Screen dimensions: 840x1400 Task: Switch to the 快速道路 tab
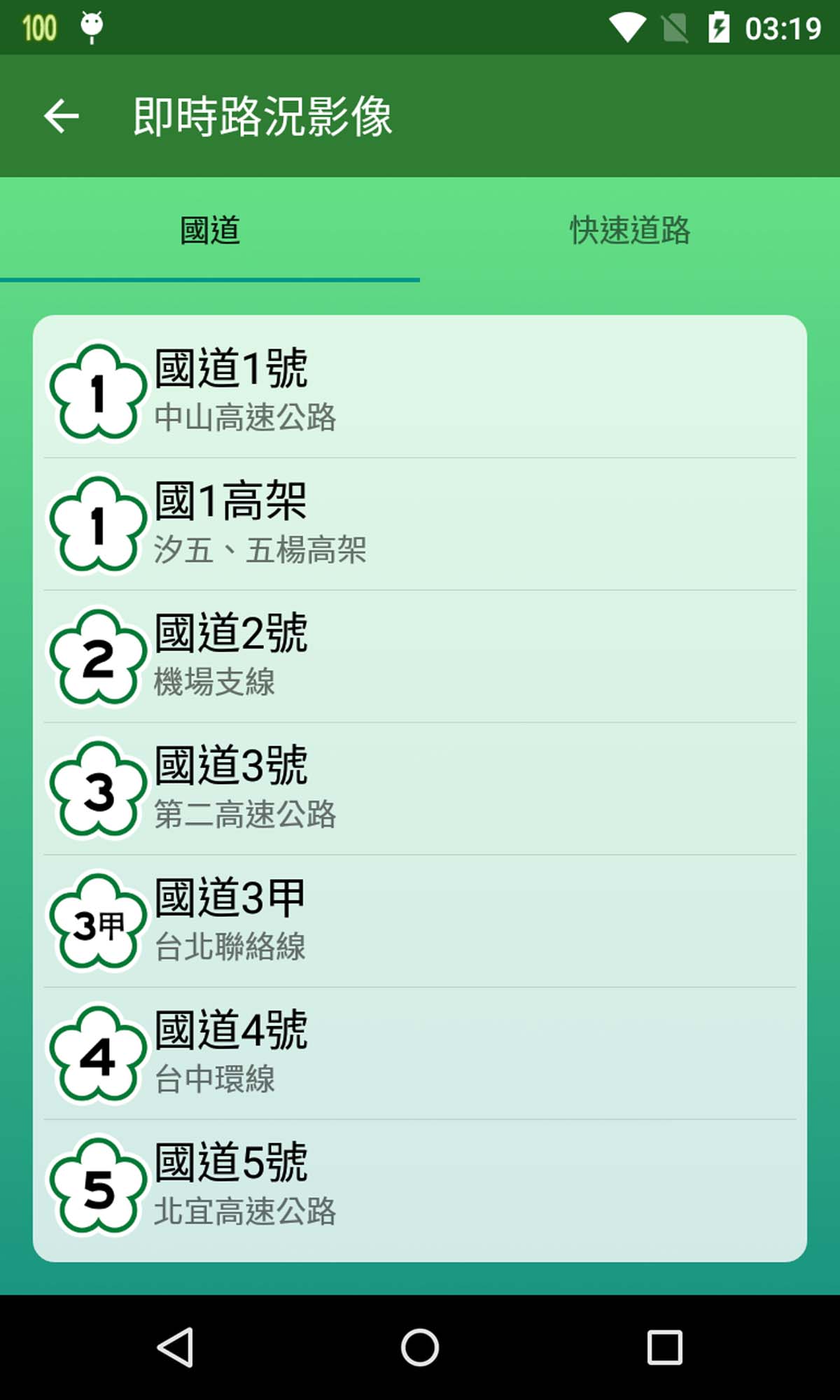(630, 230)
